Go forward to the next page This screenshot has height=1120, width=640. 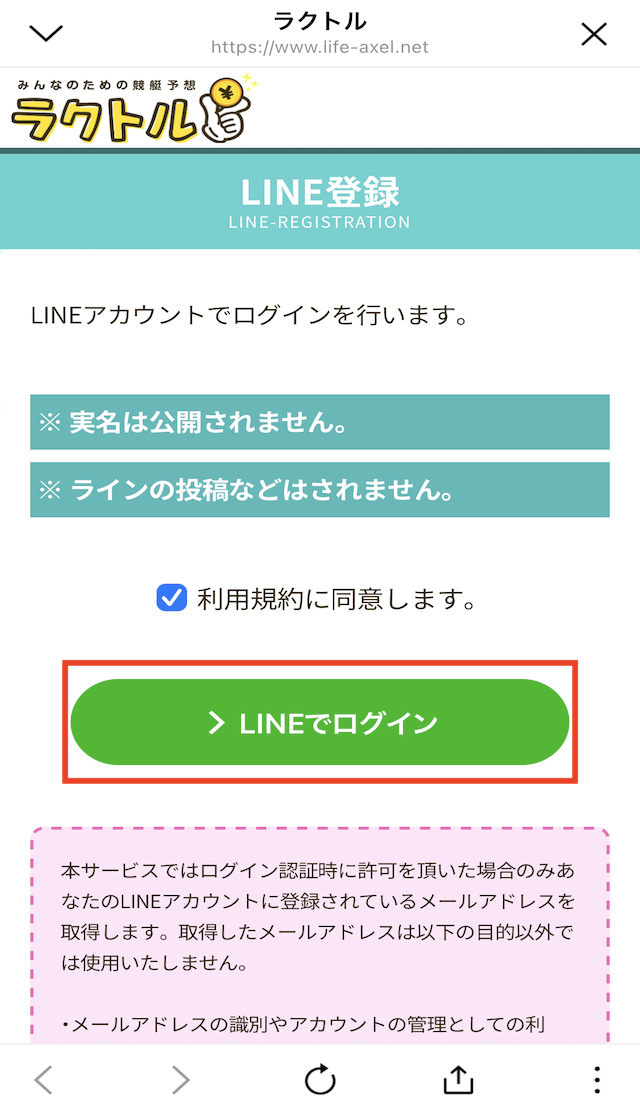[x=181, y=1081]
